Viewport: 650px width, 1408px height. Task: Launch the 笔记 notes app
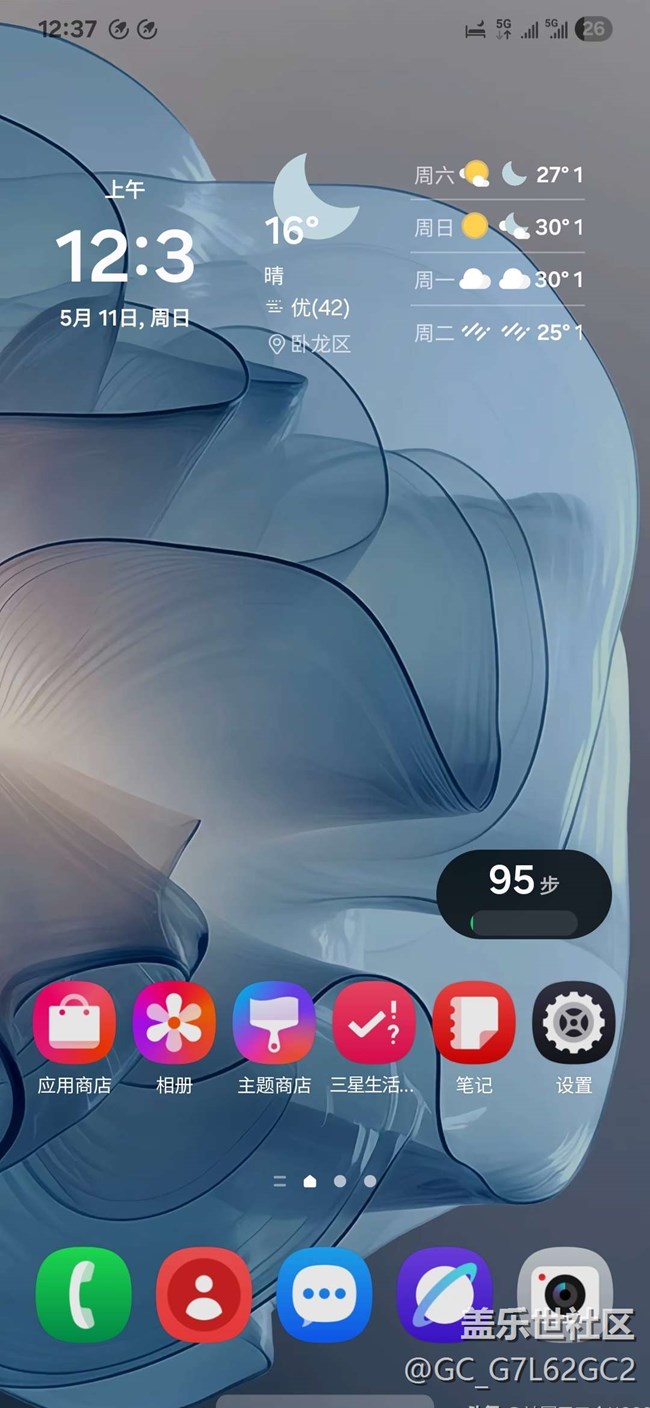click(474, 1022)
